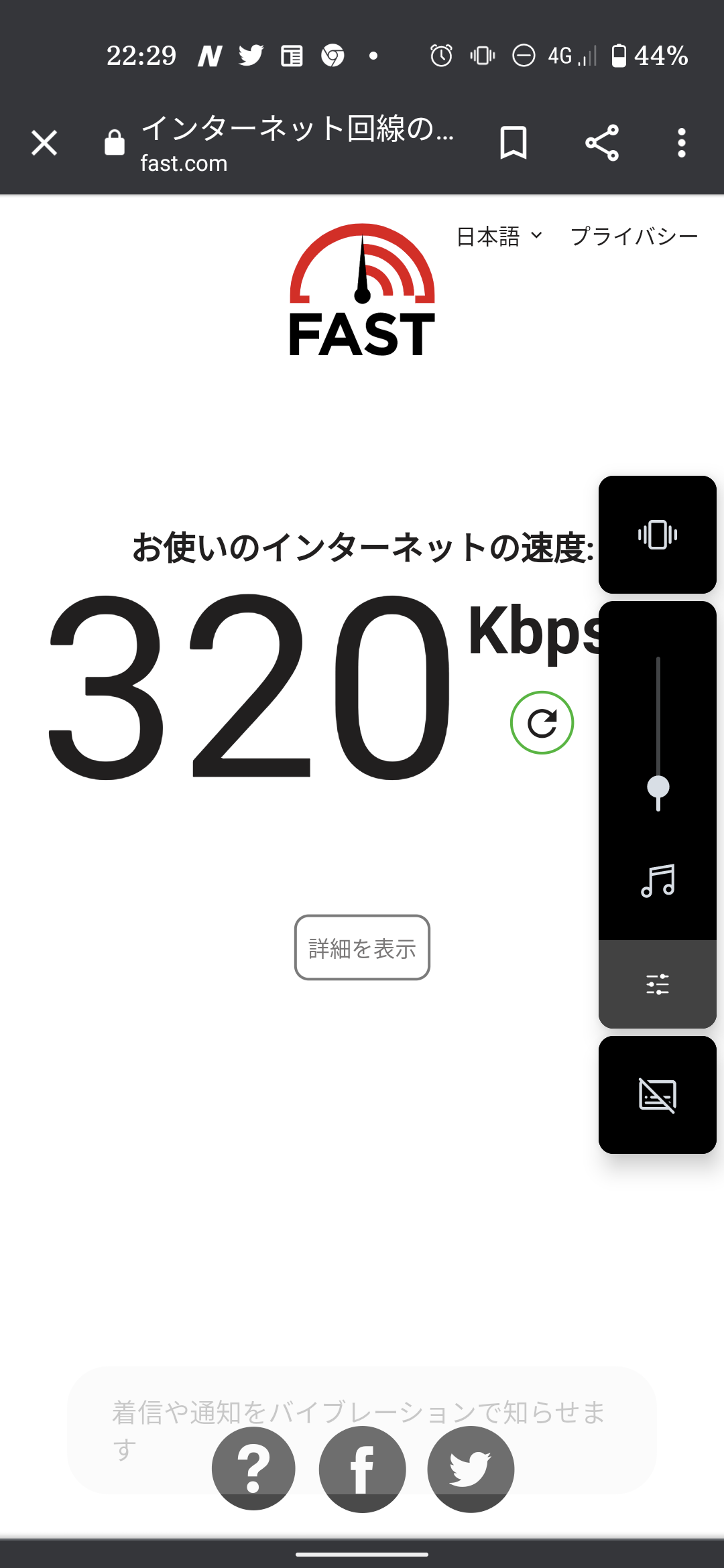Toggle live caption button
The height and width of the screenshot is (1568, 724).
tap(658, 1095)
